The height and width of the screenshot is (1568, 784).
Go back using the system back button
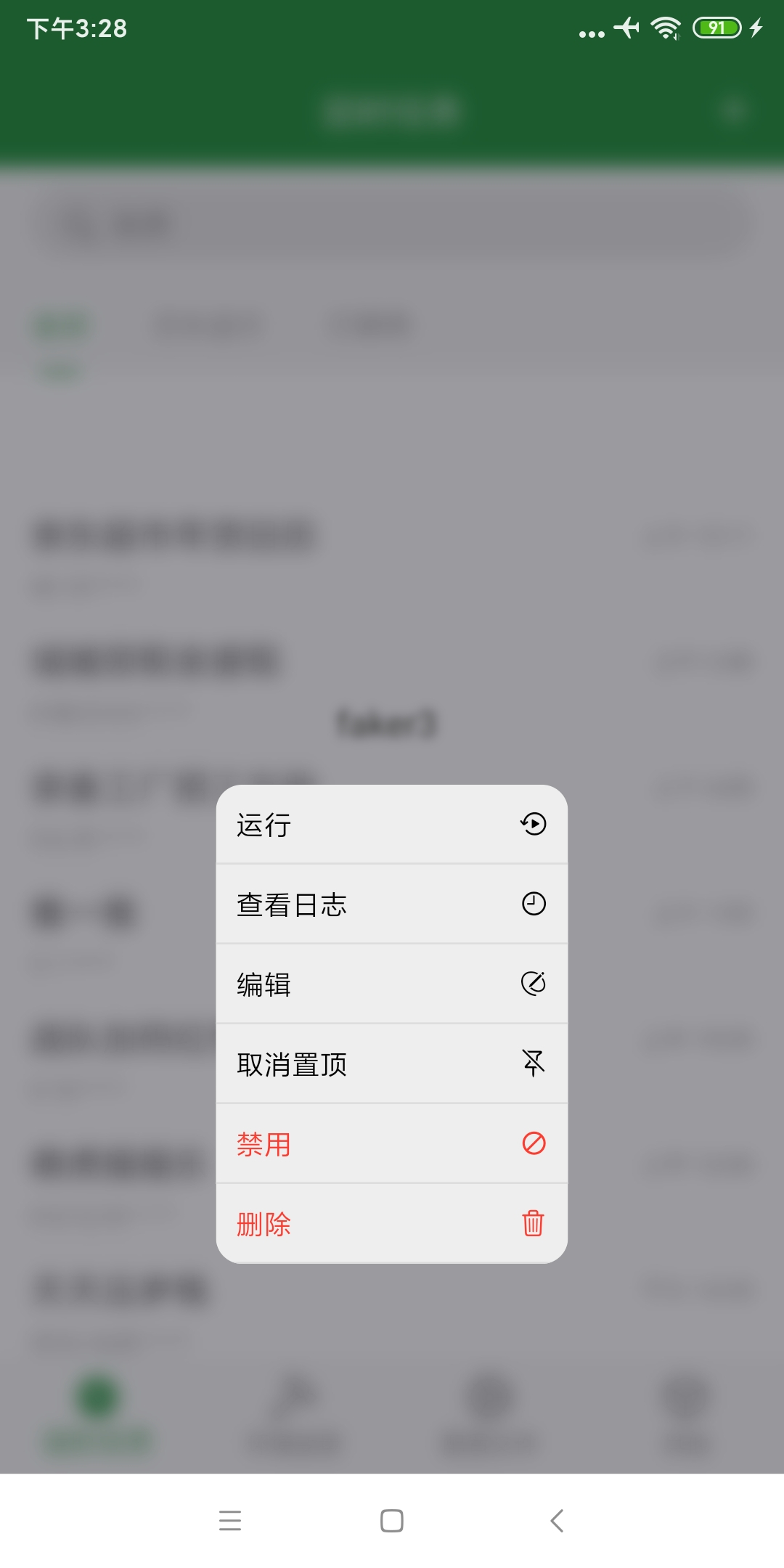(x=557, y=1520)
